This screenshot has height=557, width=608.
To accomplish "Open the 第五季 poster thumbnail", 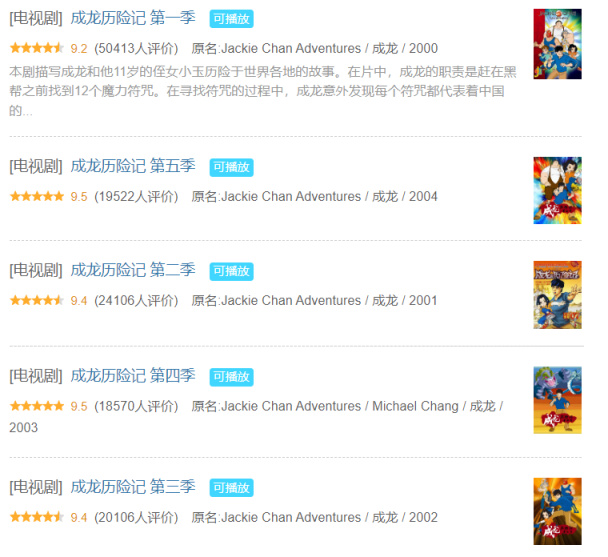I will (557, 190).
